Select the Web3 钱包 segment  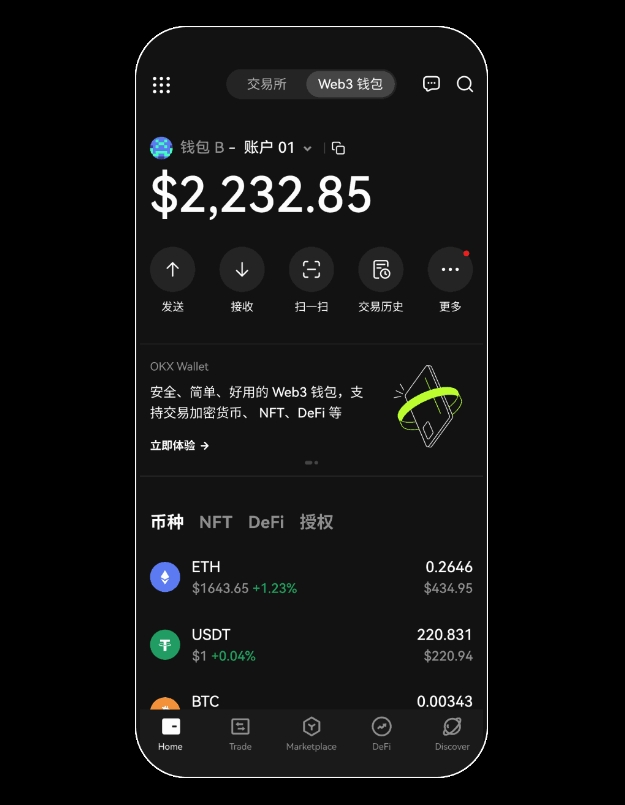click(350, 85)
